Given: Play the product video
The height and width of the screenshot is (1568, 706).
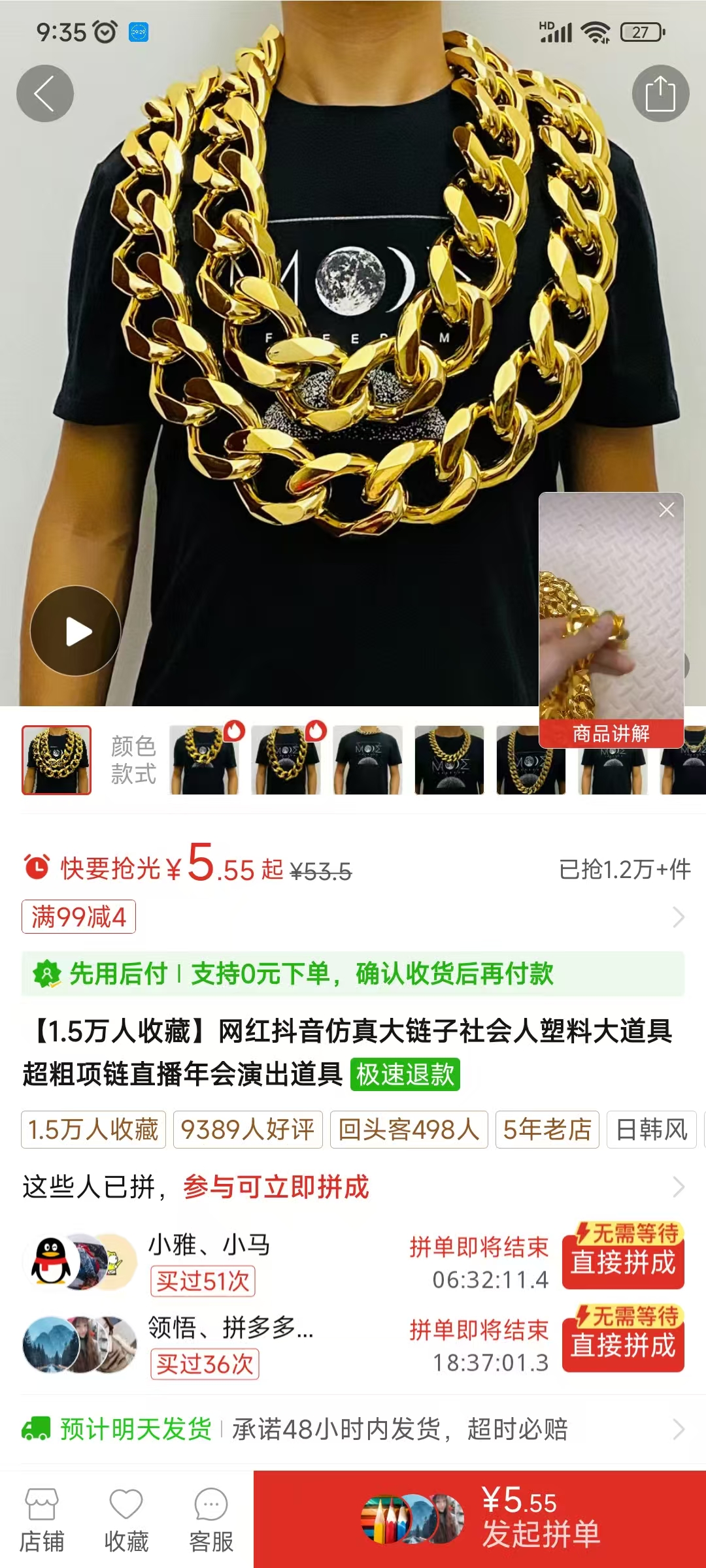Looking at the screenshot, I should click(76, 631).
